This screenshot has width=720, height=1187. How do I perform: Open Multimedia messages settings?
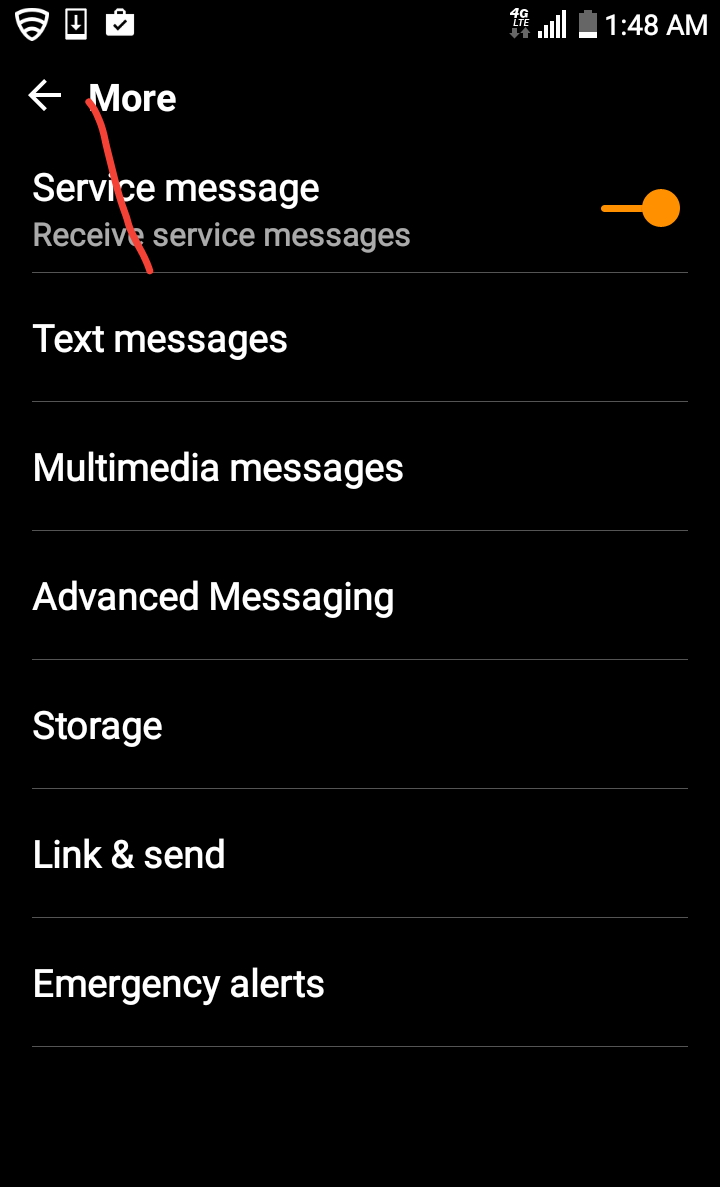coord(360,466)
